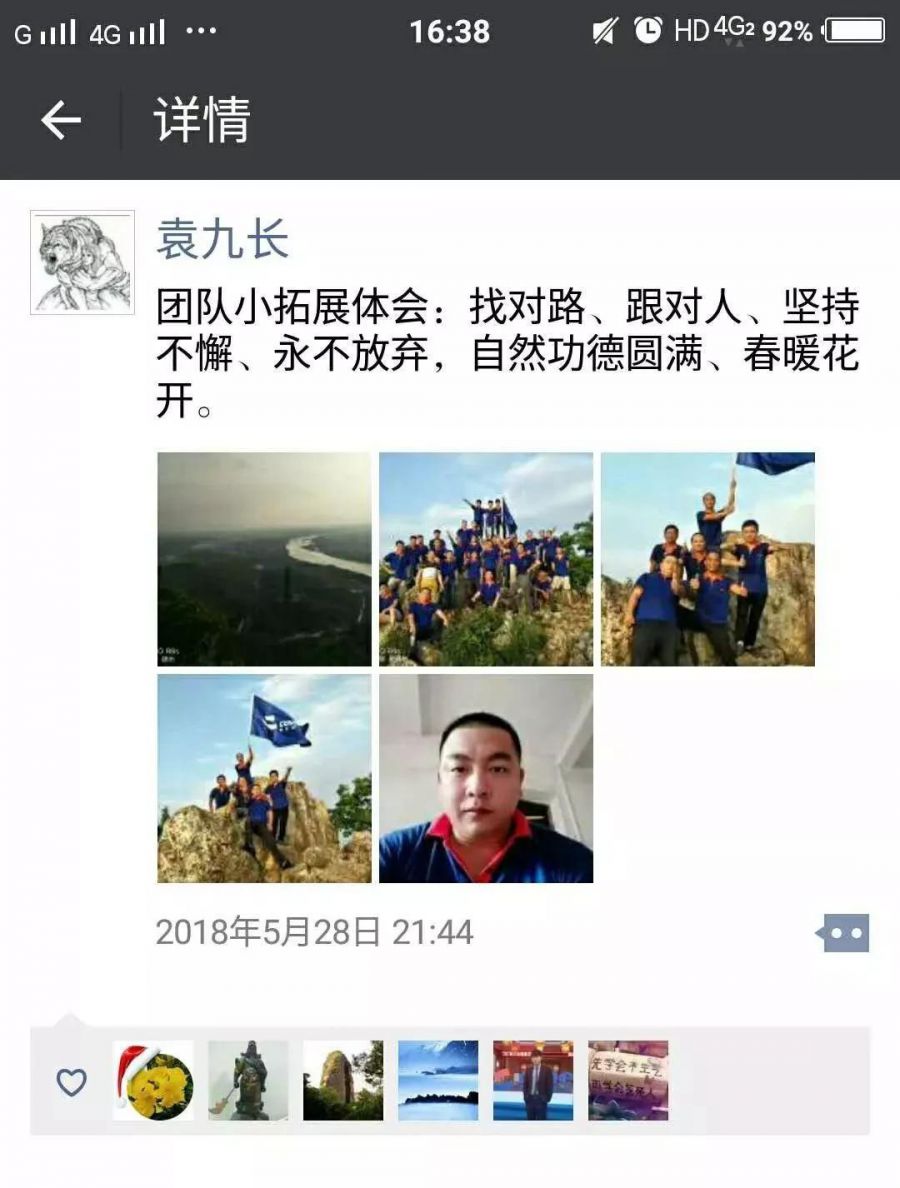Open the like and comment bubble
This screenshot has width=900, height=1188.
pyautogui.click(x=842, y=933)
